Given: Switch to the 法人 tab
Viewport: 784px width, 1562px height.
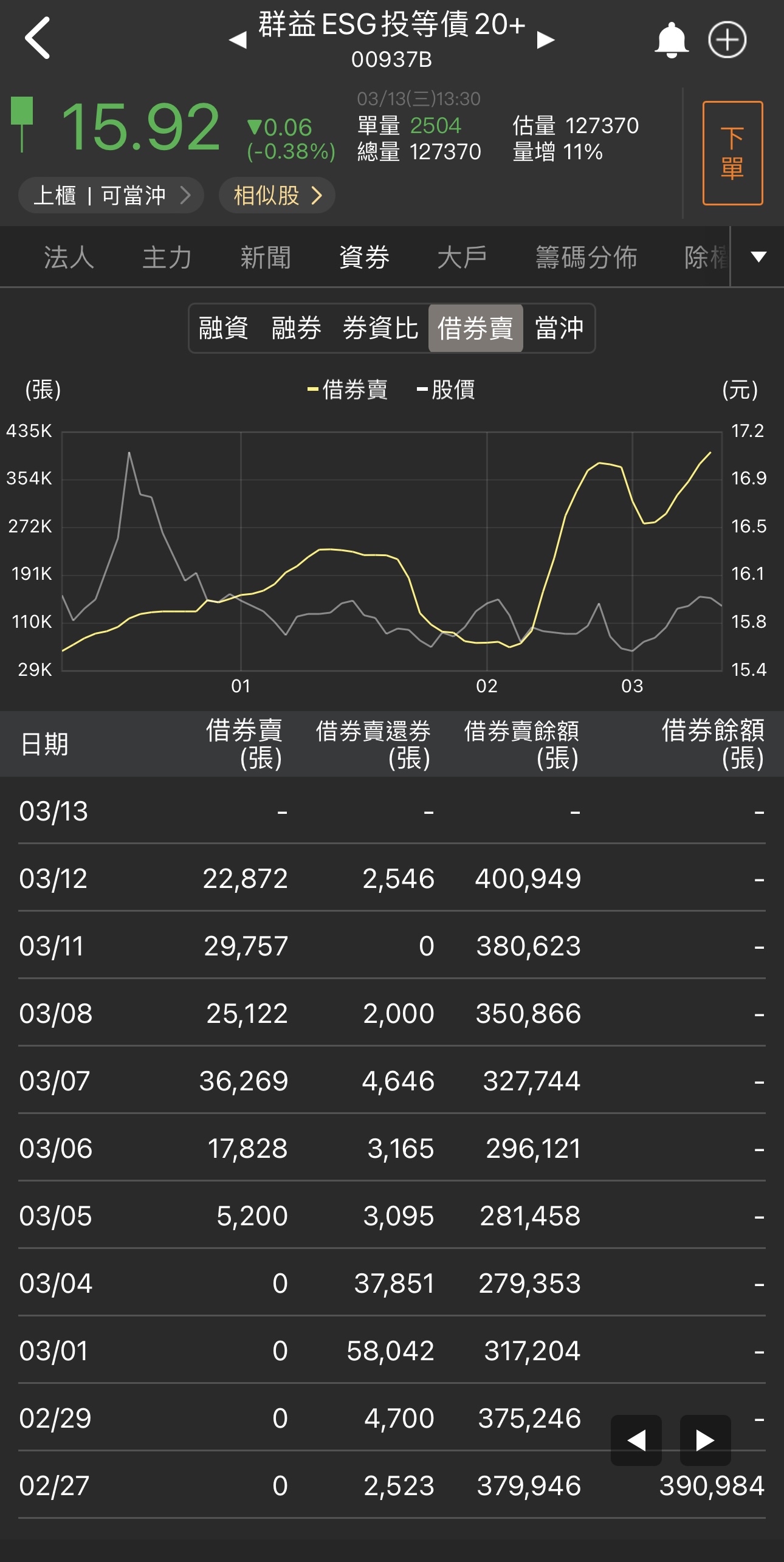Looking at the screenshot, I should [x=69, y=257].
